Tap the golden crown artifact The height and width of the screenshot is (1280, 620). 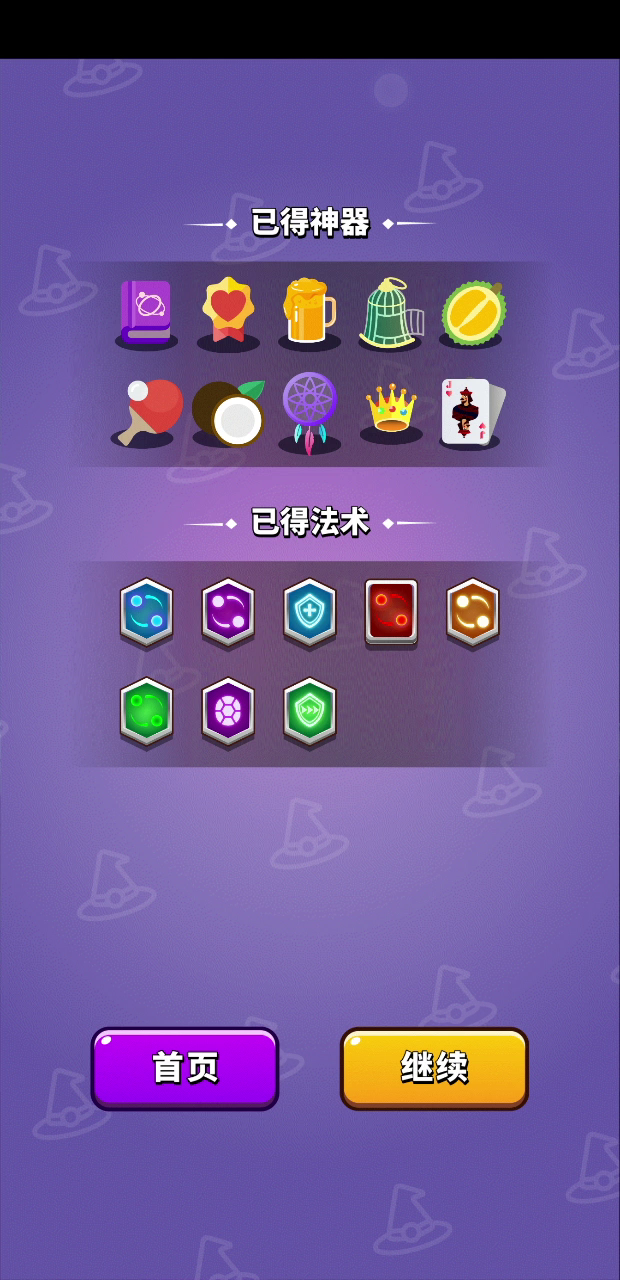pyautogui.click(x=391, y=410)
